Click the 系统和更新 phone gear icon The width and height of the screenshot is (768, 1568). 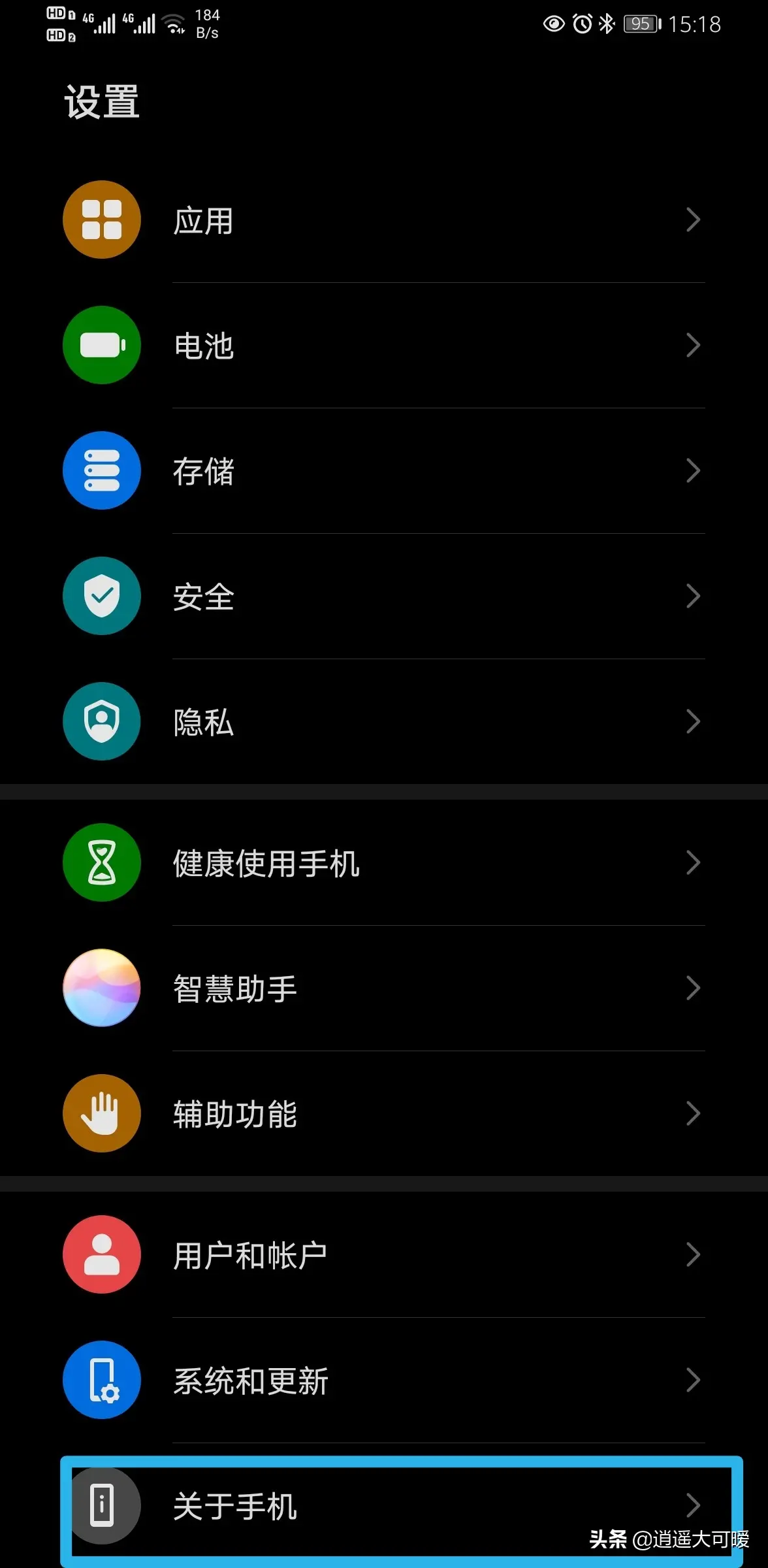pyautogui.click(x=101, y=1380)
